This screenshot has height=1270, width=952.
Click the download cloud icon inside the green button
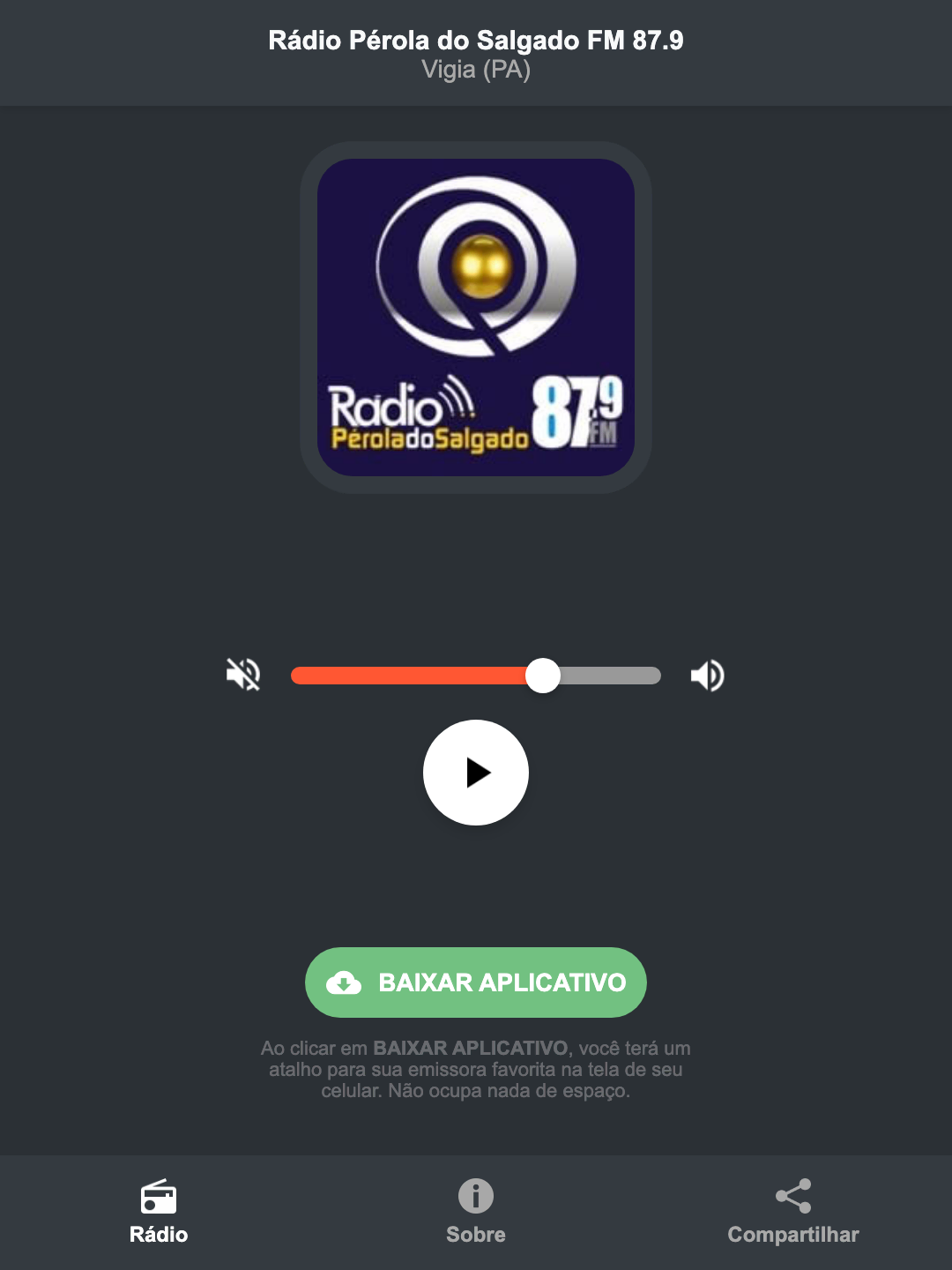click(346, 982)
